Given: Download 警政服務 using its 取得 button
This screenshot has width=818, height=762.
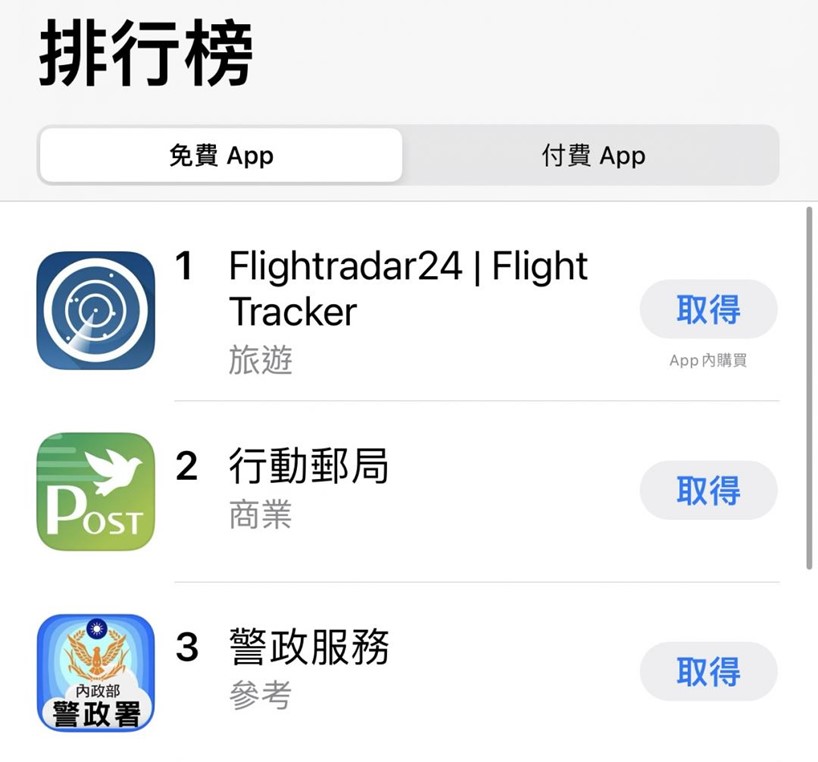Looking at the screenshot, I should 708,671.
